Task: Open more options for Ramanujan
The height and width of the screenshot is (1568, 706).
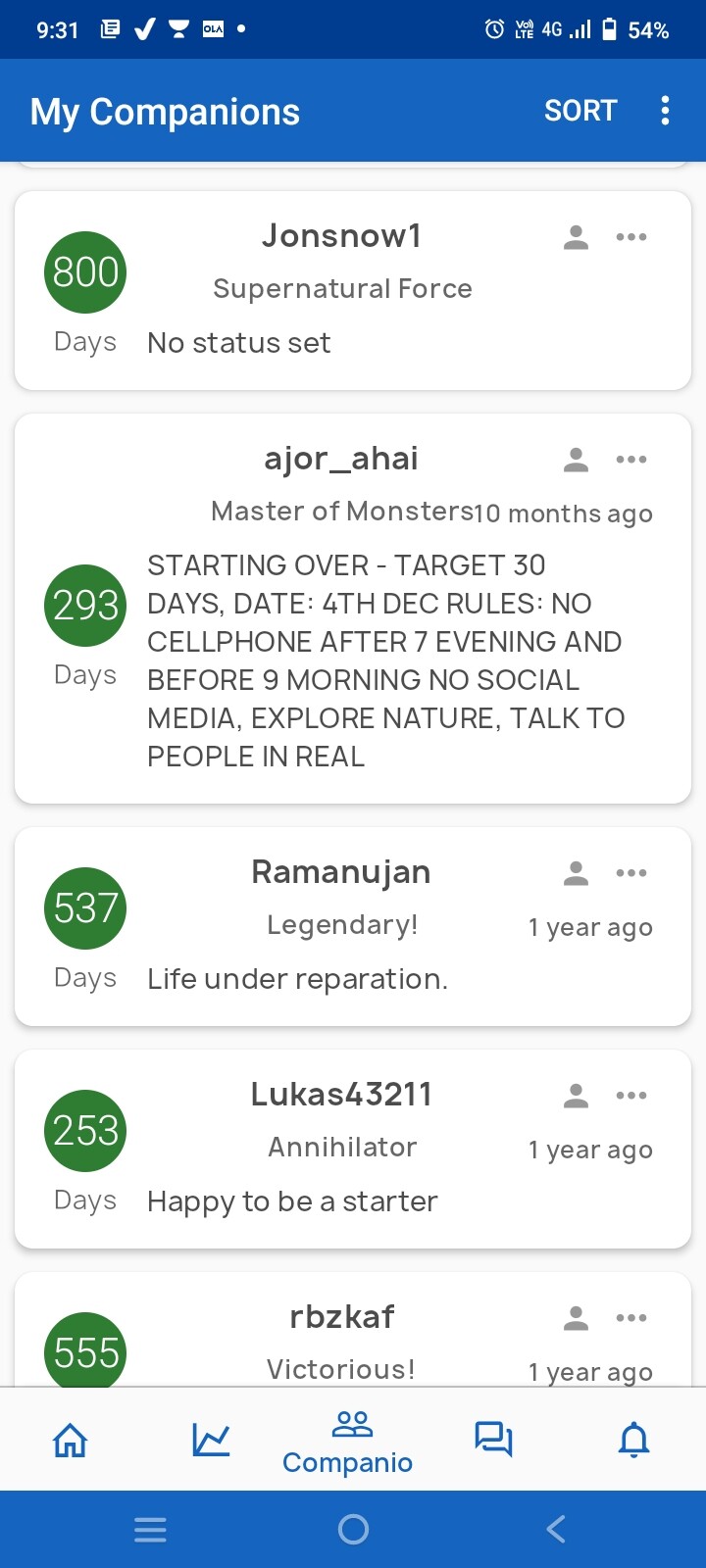Action: 631,873
